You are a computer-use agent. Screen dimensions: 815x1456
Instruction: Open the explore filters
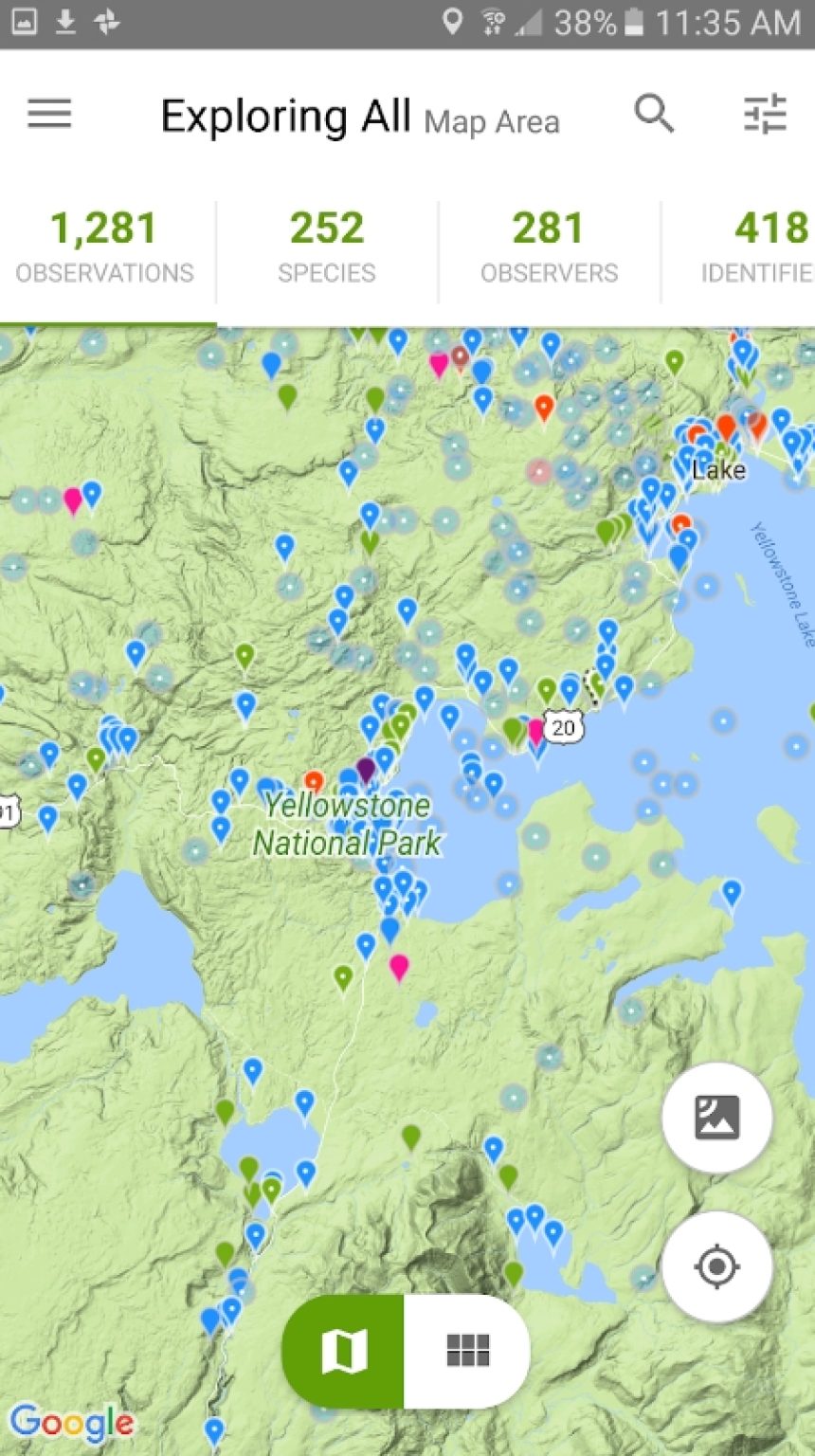click(x=765, y=115)
